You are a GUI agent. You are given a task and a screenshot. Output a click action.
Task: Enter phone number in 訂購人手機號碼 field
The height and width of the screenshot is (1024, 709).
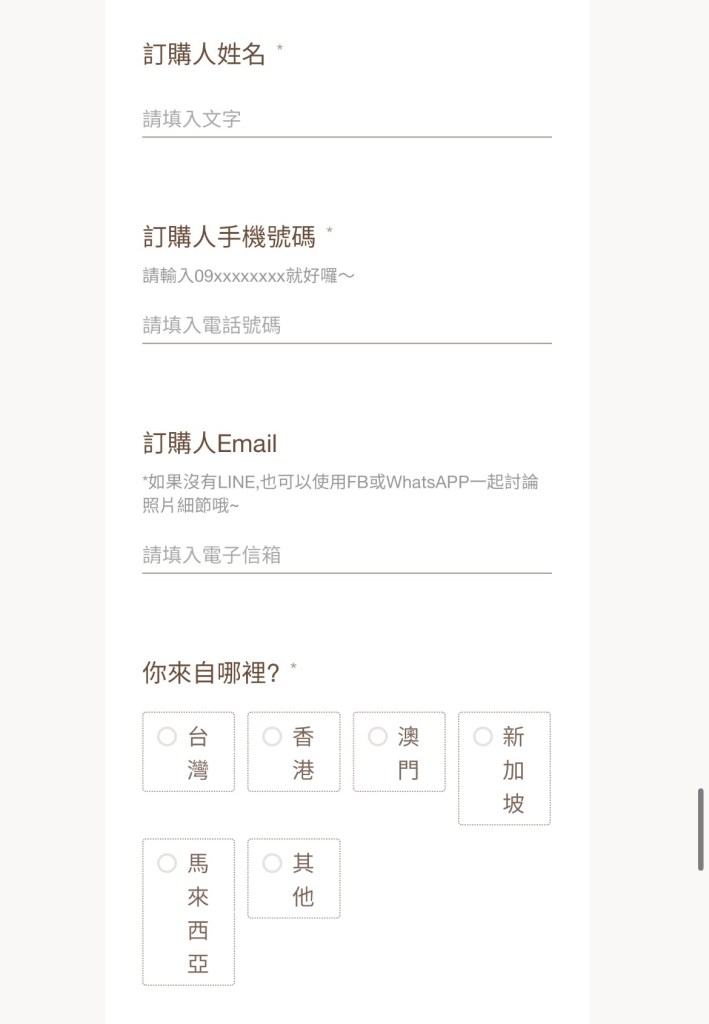coord(346,325)
